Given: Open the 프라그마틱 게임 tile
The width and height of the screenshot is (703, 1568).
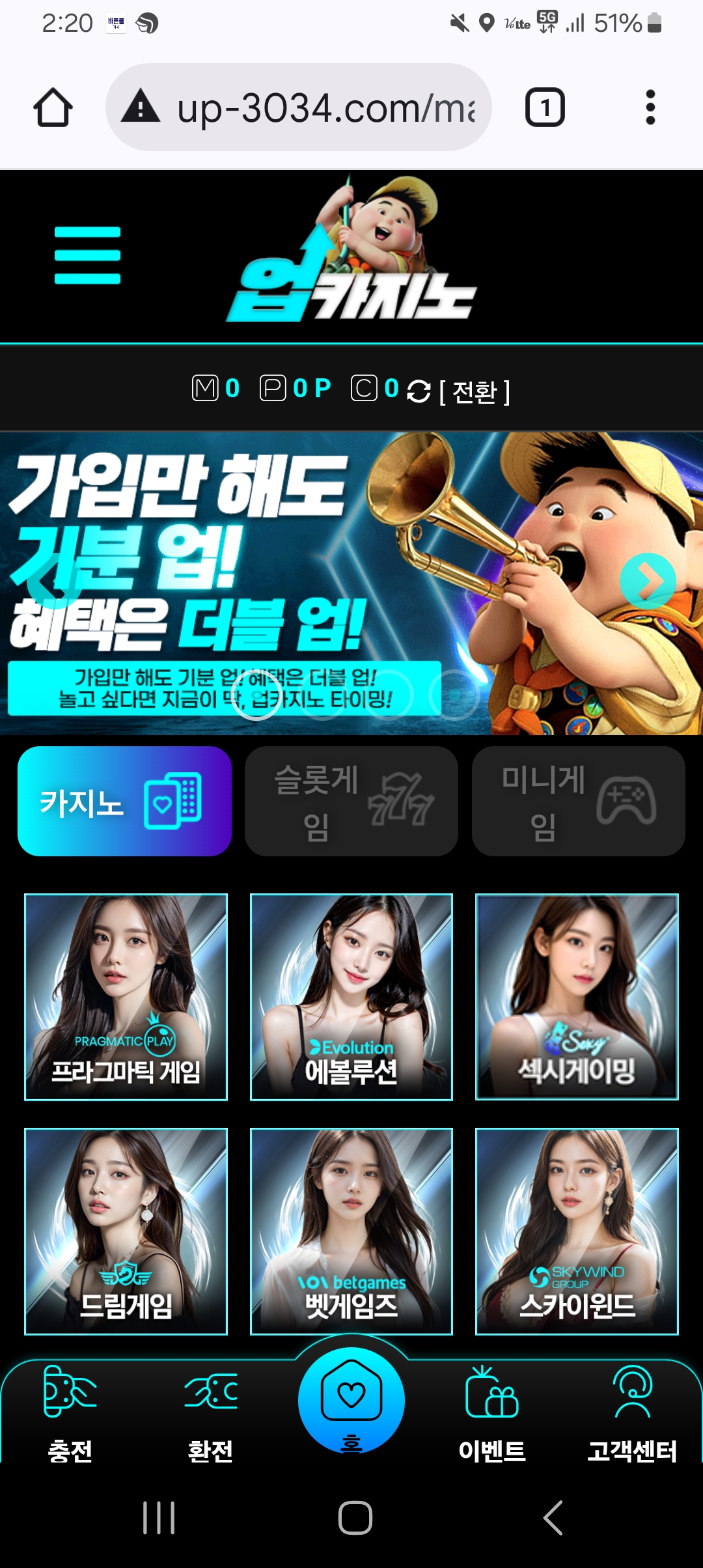Looking at the screenshot, I should pos(126,997).
